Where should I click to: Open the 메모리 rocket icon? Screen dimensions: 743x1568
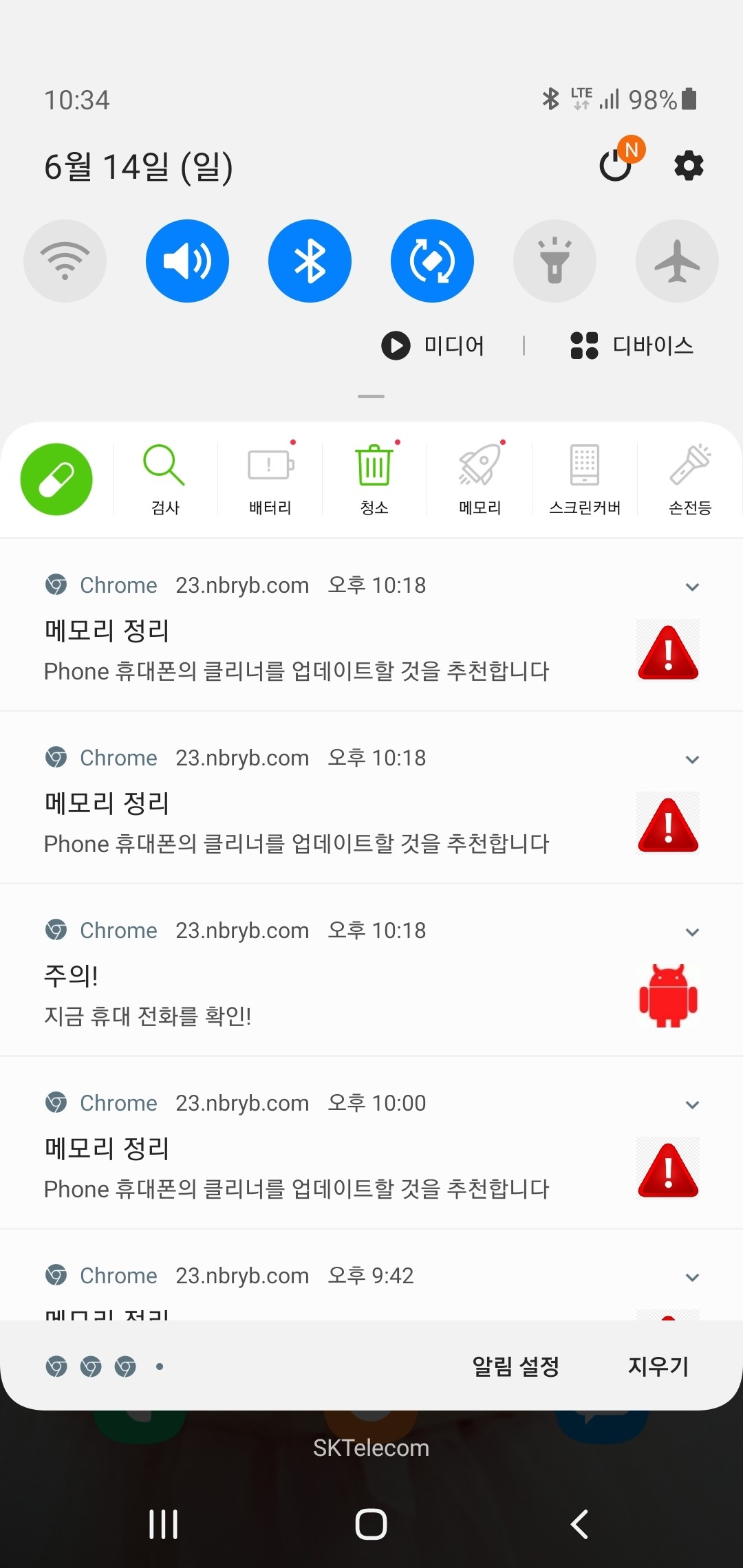[479, 478]
